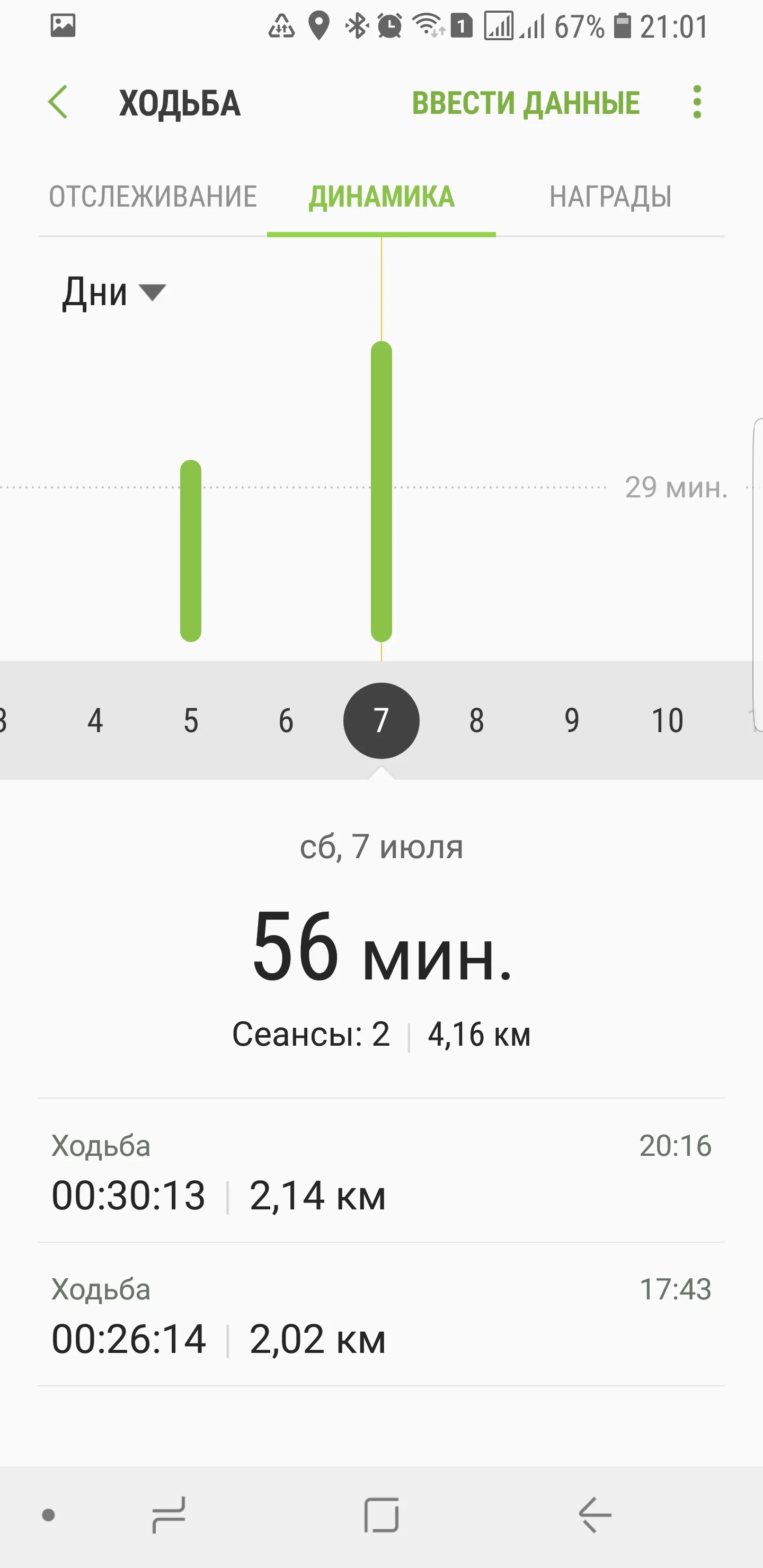Switch to the НАГРАДЫ tab
The image size is (763, 1568).
click(610, 197)
